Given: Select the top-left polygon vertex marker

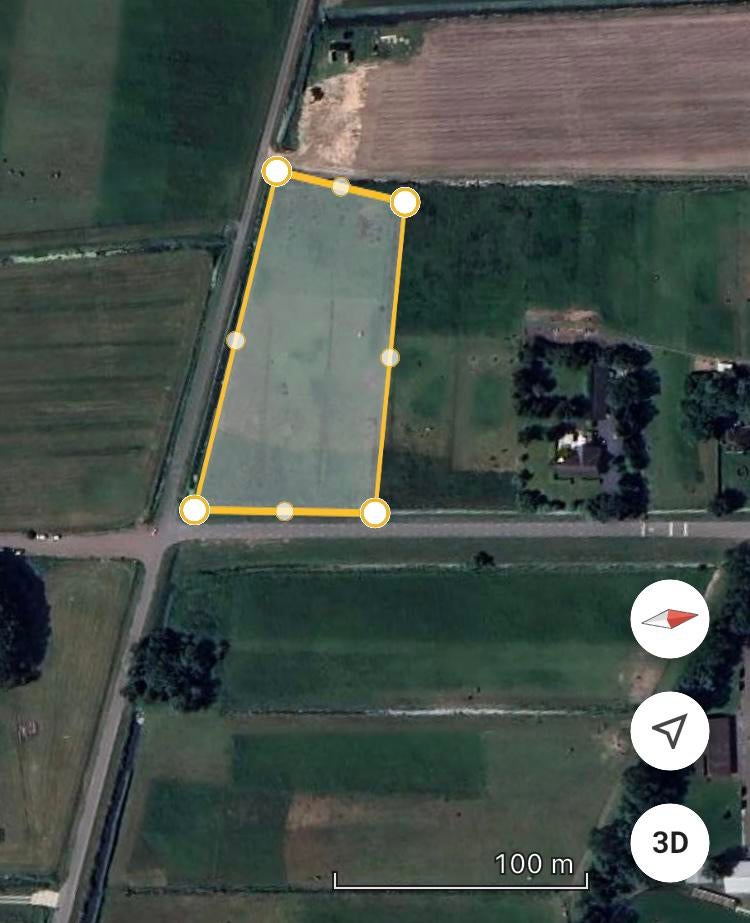Looking at the screenshot, I should pyautogui.click(x=275, y=172).
